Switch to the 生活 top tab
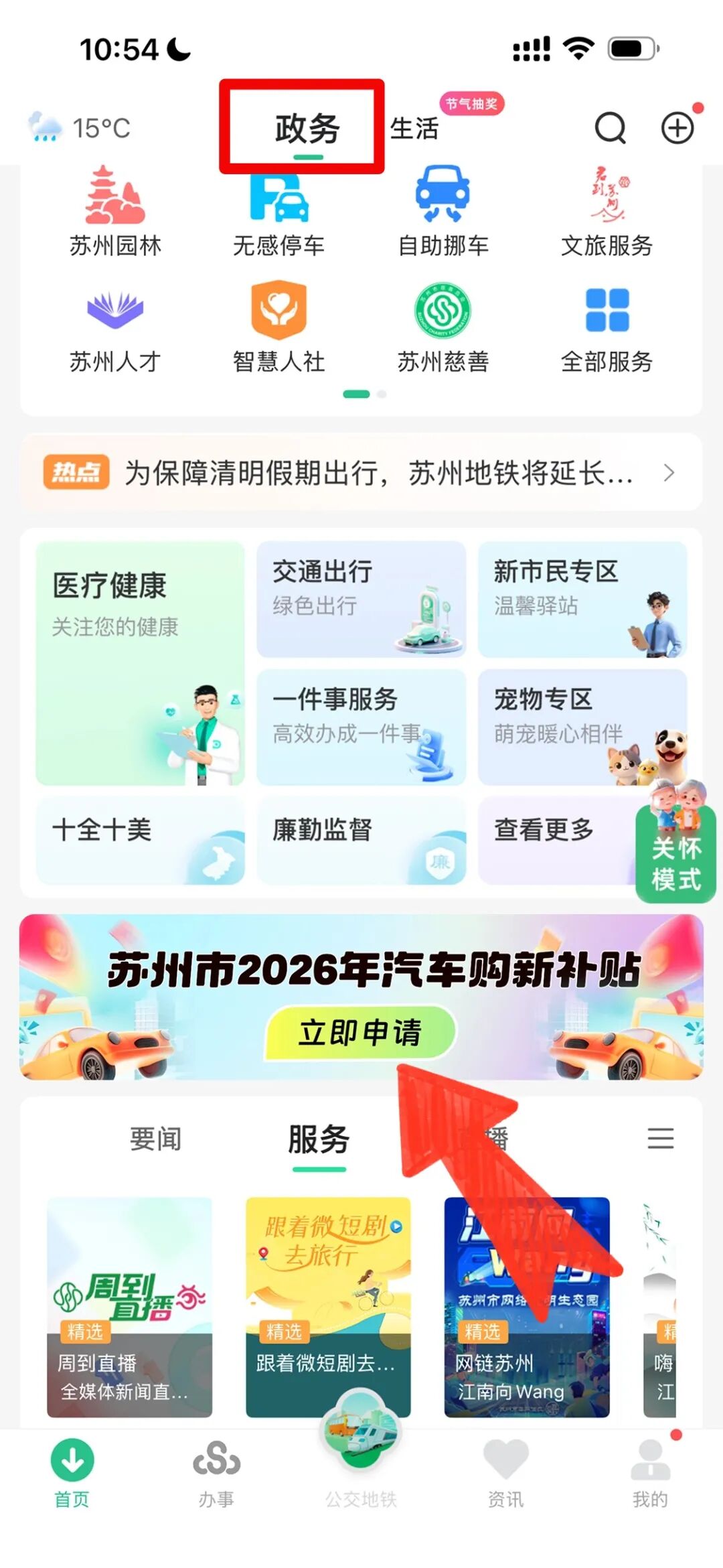 [x=414, y=128]
